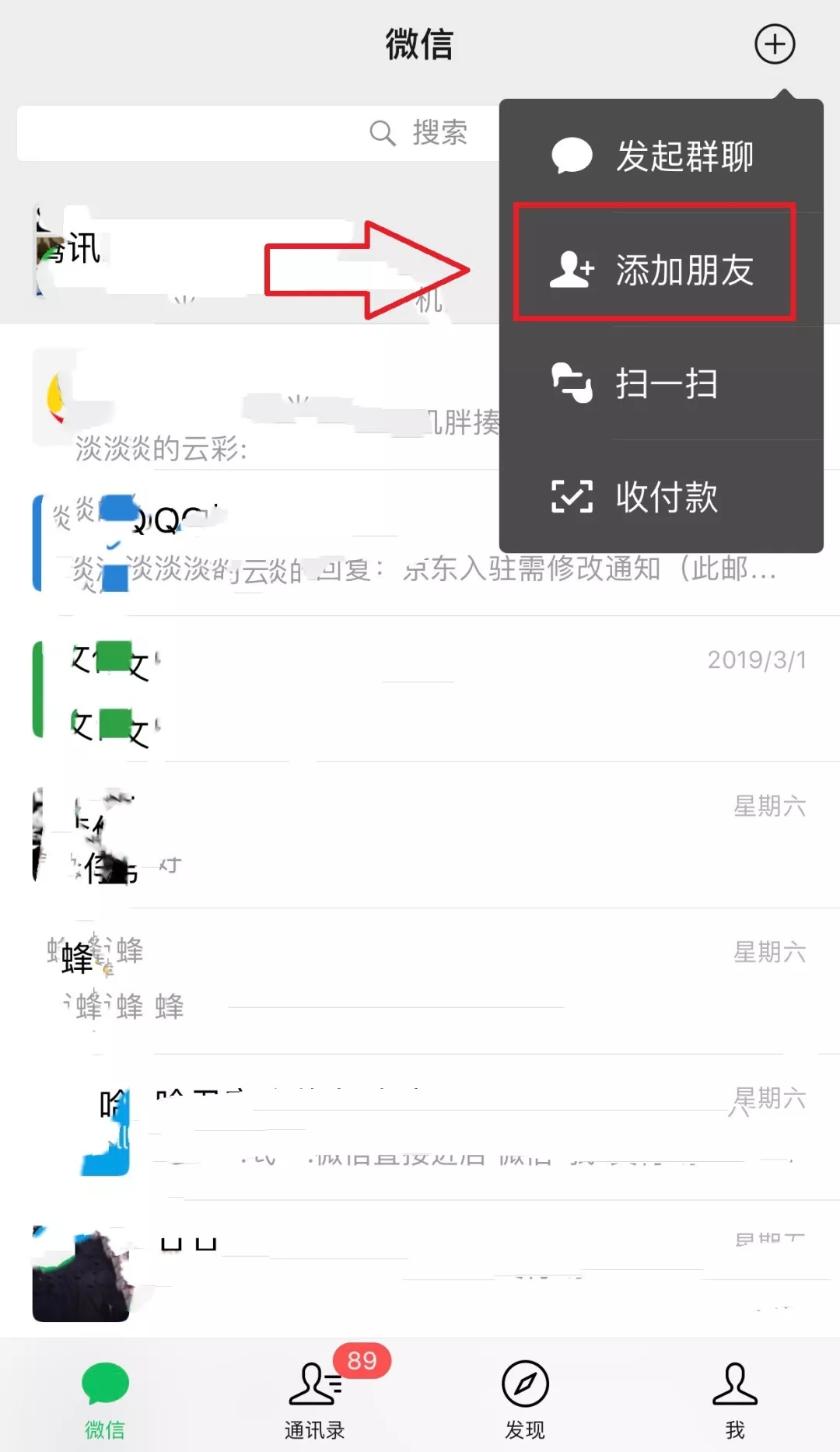The image size is (840, 1452).
Task: Select 发起群聊 to start a group chat
Action: point(661,156)
